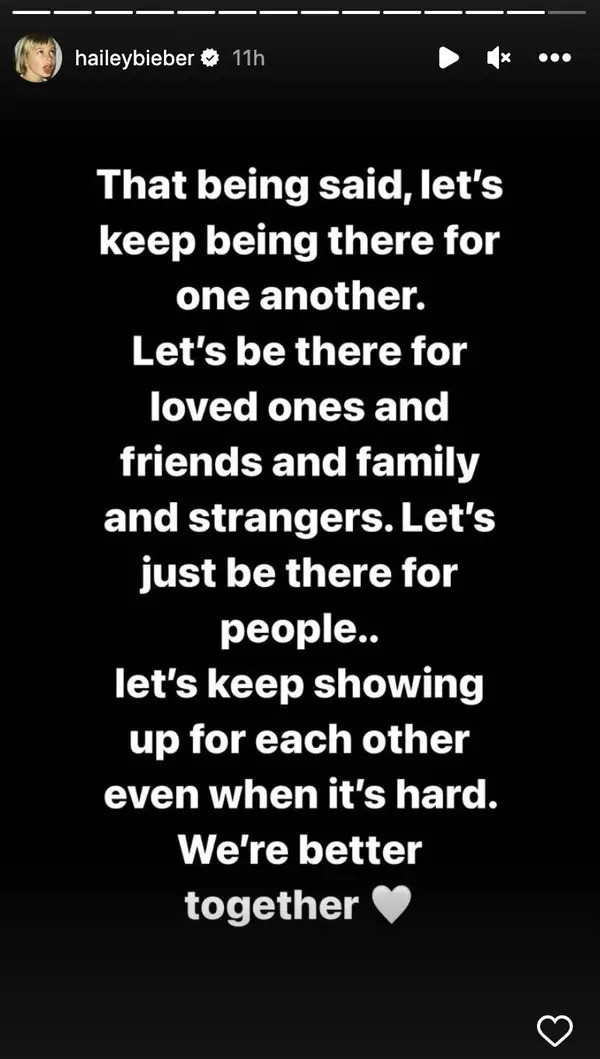Open haileybieber's profile picture

point(38,59)
